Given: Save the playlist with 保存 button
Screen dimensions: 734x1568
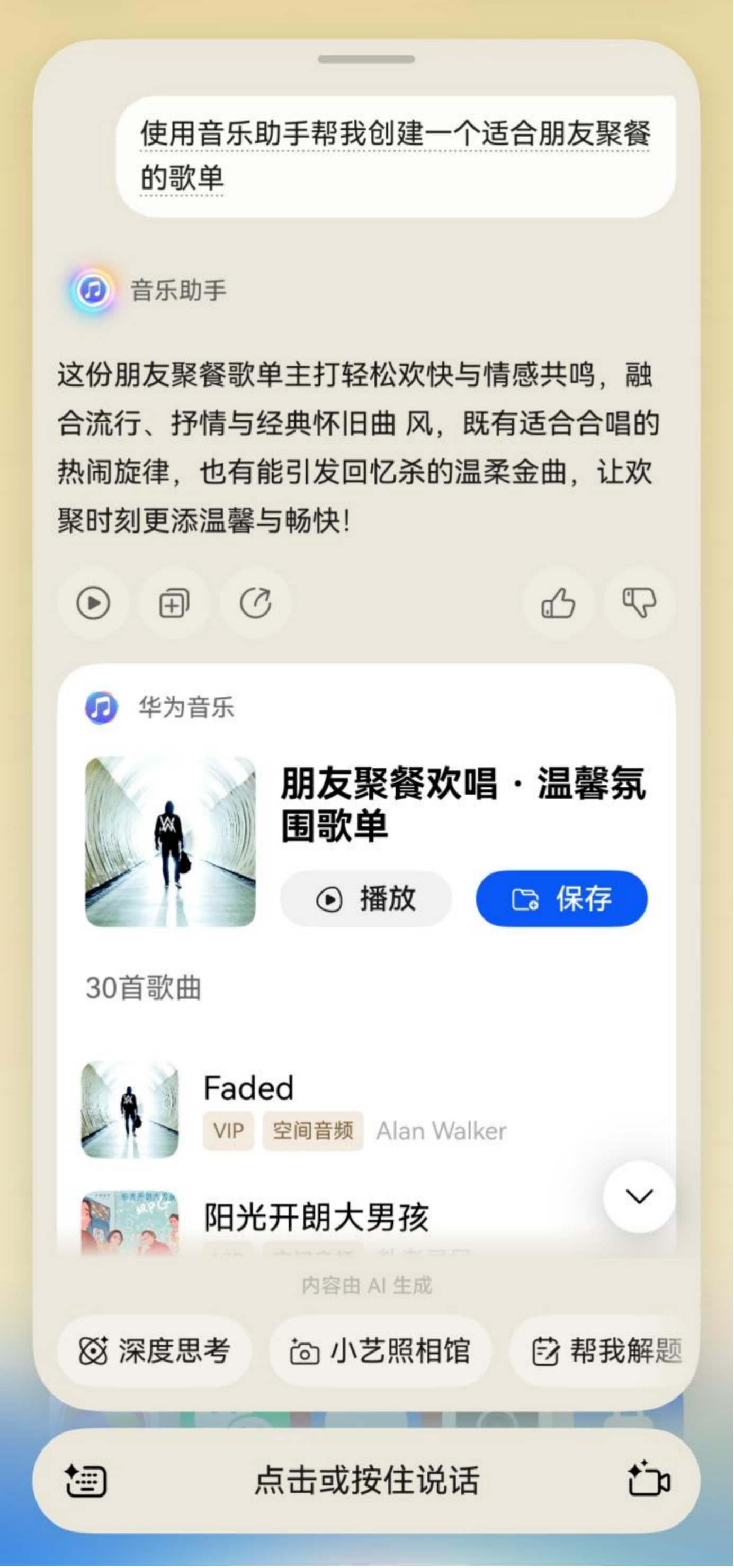Looking at the screenshot, I should 560,899.
